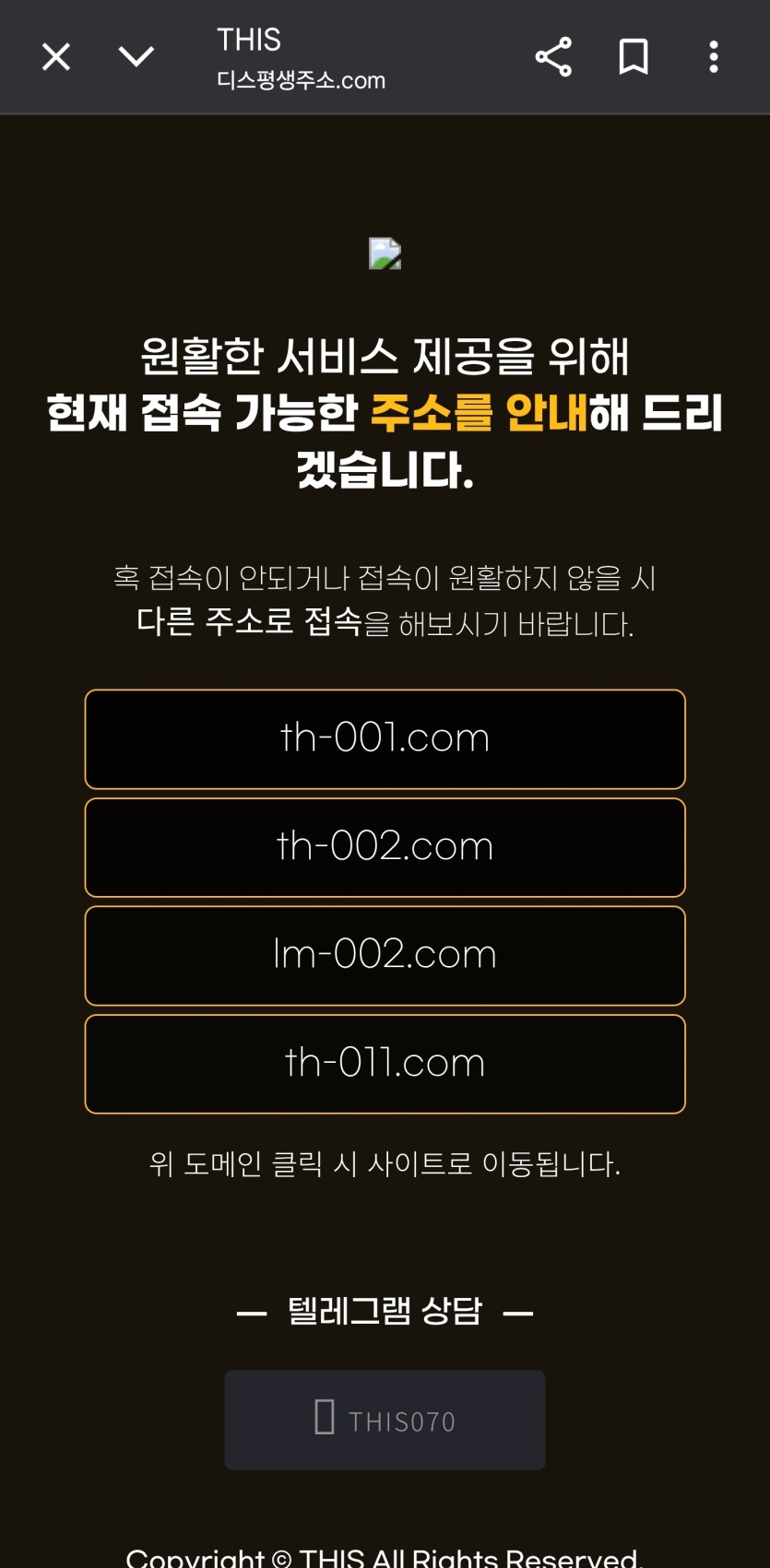Visit lm-002.com
The height and width of the screenshot is (1568, 770).
385,955
